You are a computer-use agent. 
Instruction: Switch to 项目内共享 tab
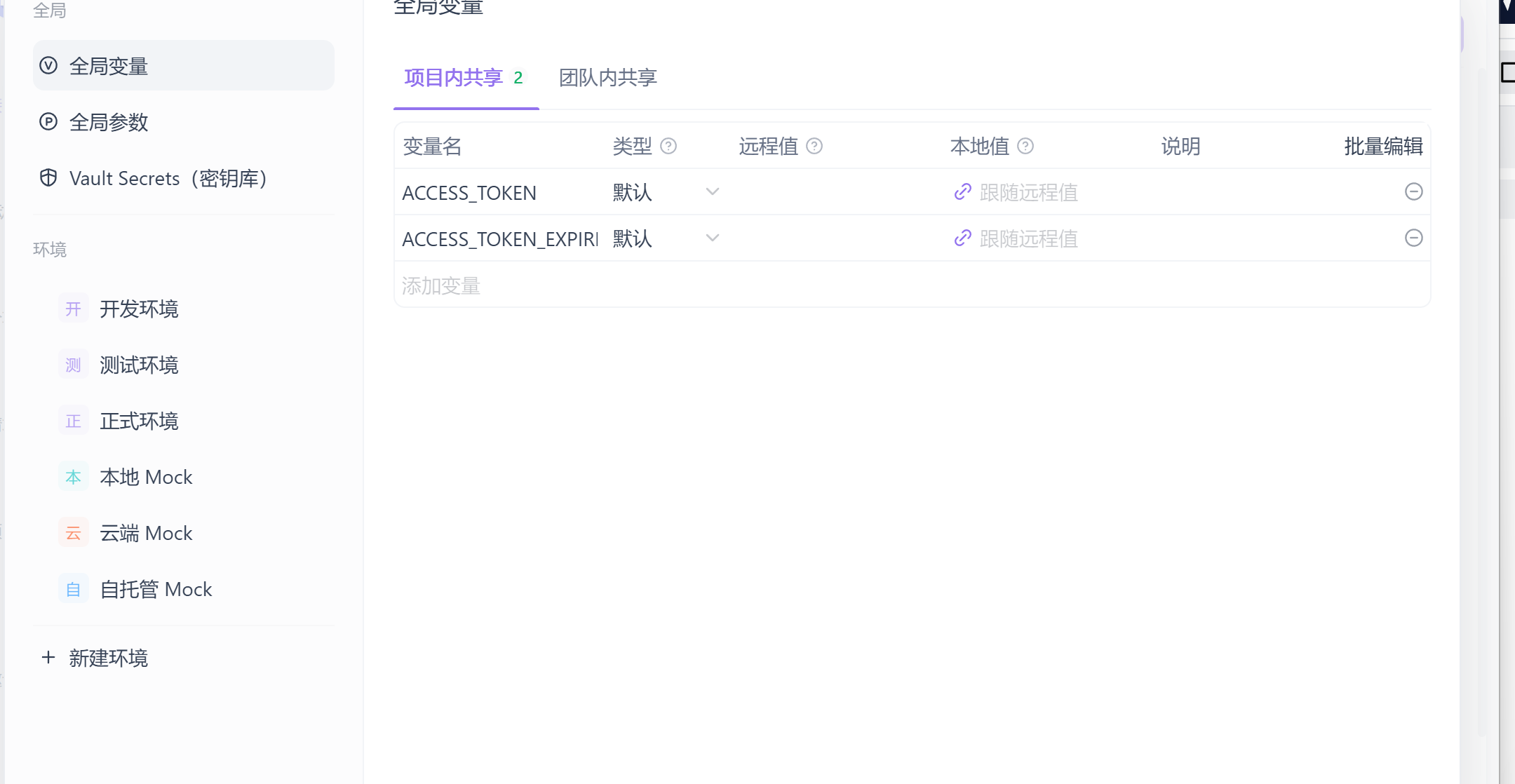tap(463, 77)
